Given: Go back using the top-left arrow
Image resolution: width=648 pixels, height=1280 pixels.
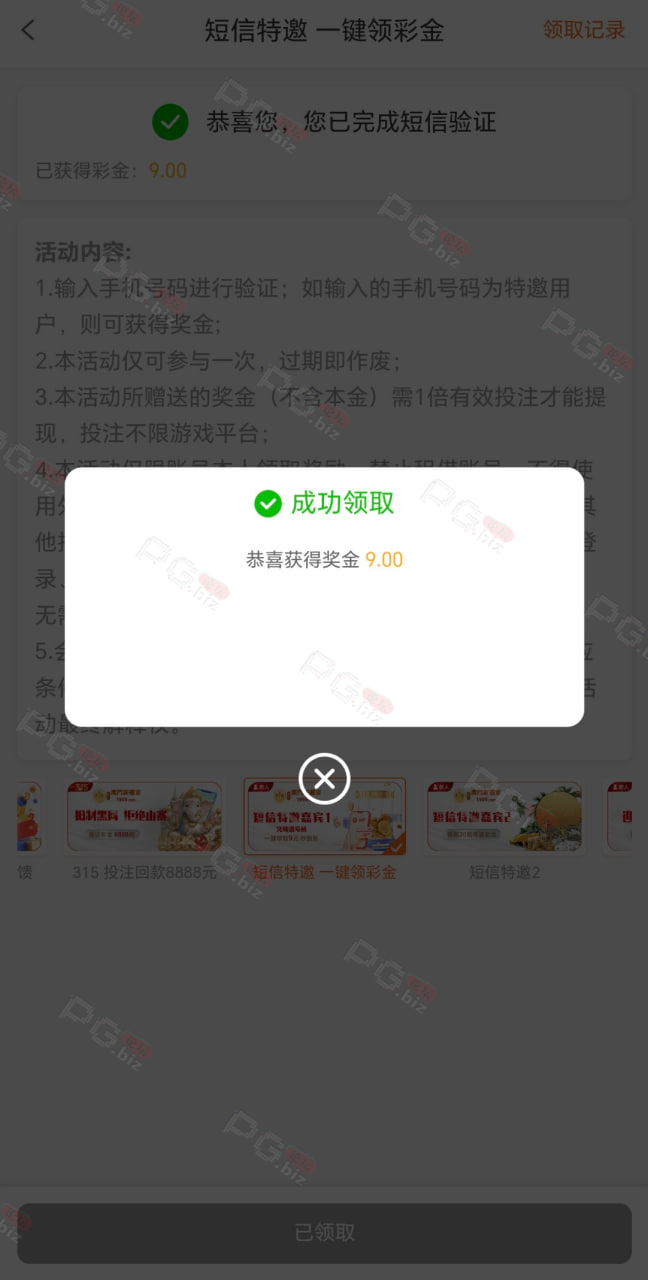Looking at the screenshot, I should pos(28,30).
